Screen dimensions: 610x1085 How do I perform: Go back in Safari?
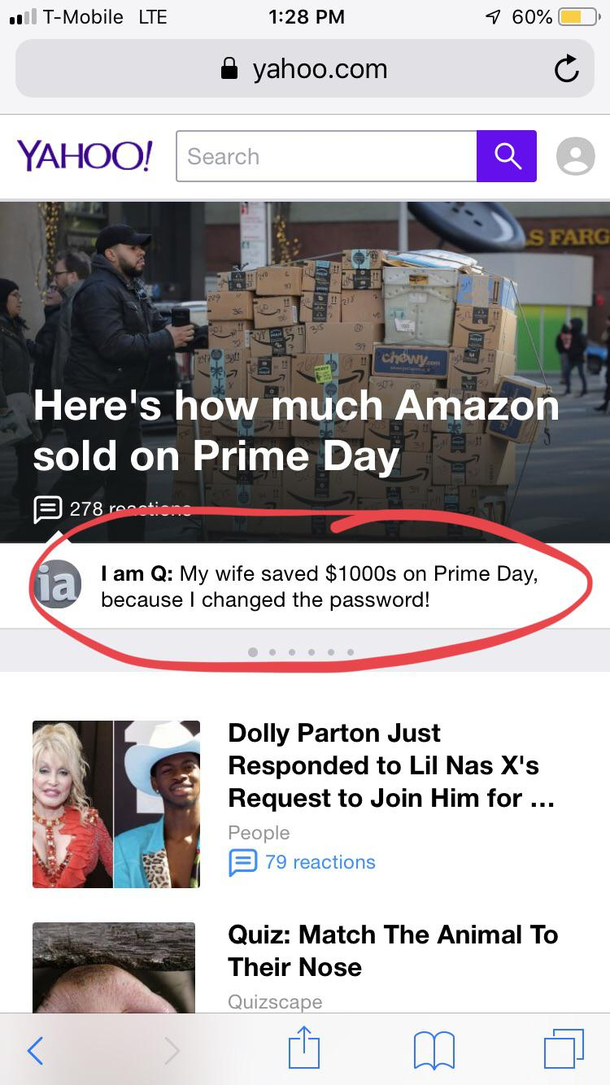[35, 1049]
